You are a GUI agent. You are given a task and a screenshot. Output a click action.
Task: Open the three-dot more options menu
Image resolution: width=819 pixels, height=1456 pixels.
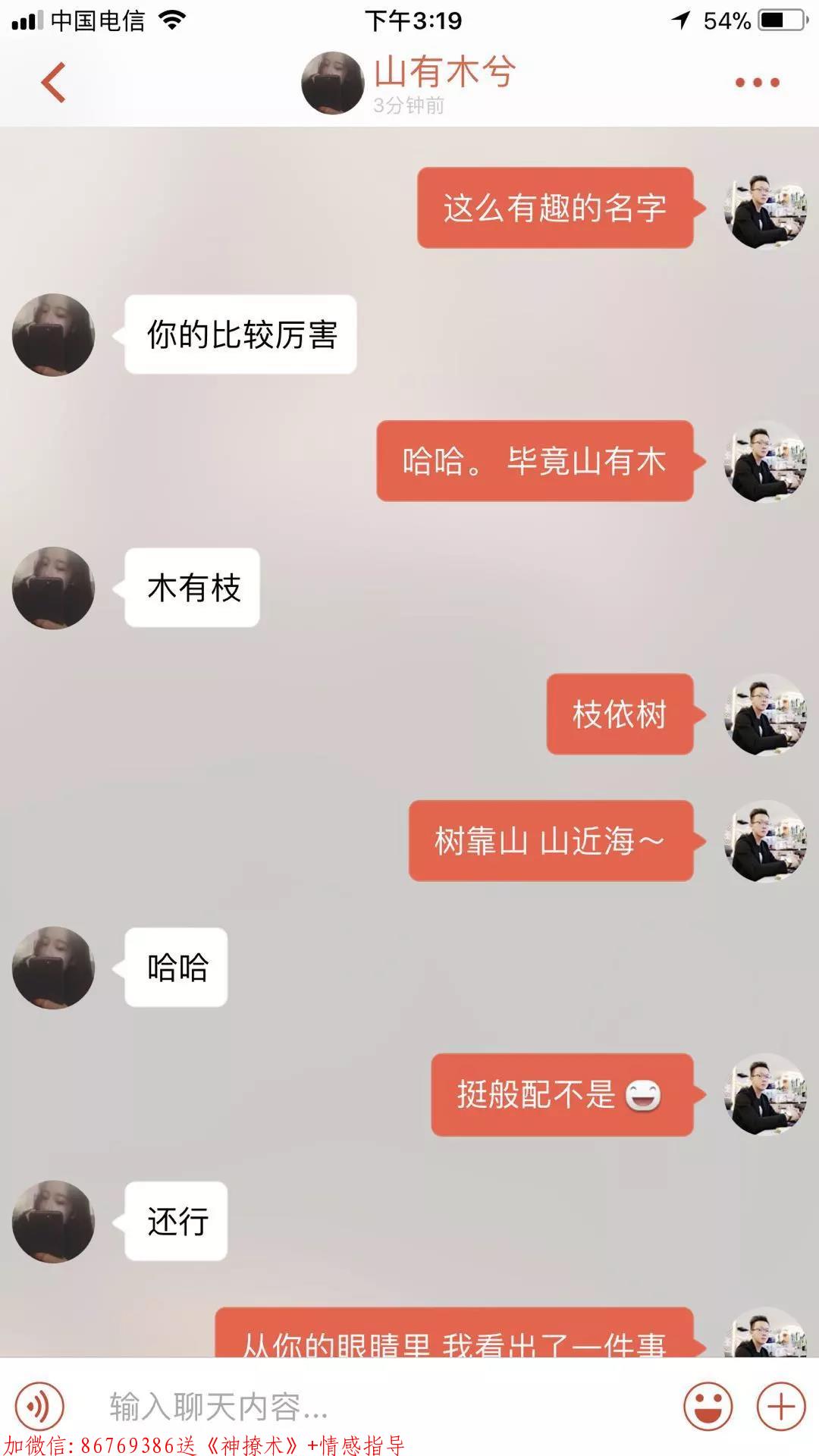coord(757,83)
